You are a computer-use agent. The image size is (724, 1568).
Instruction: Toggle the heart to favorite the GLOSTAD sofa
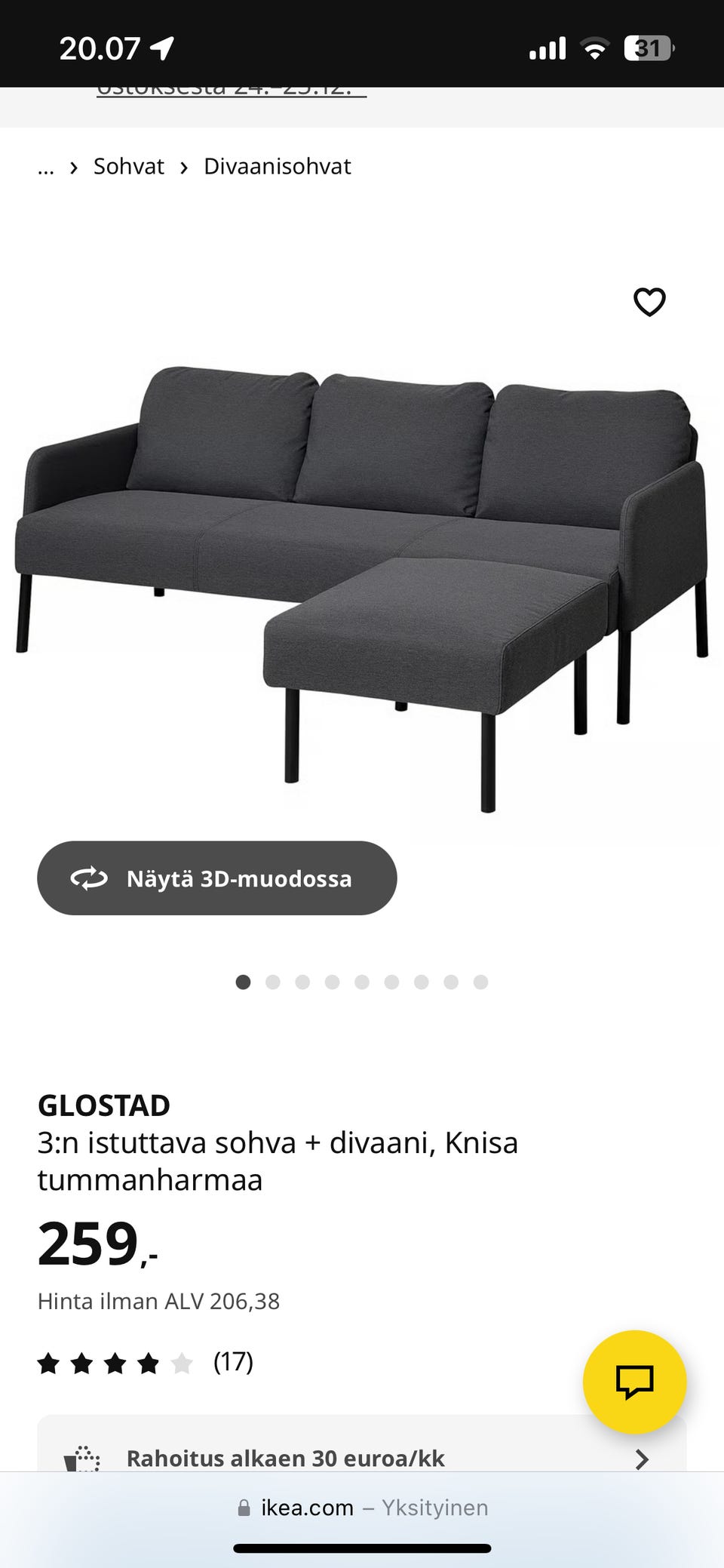649,301
